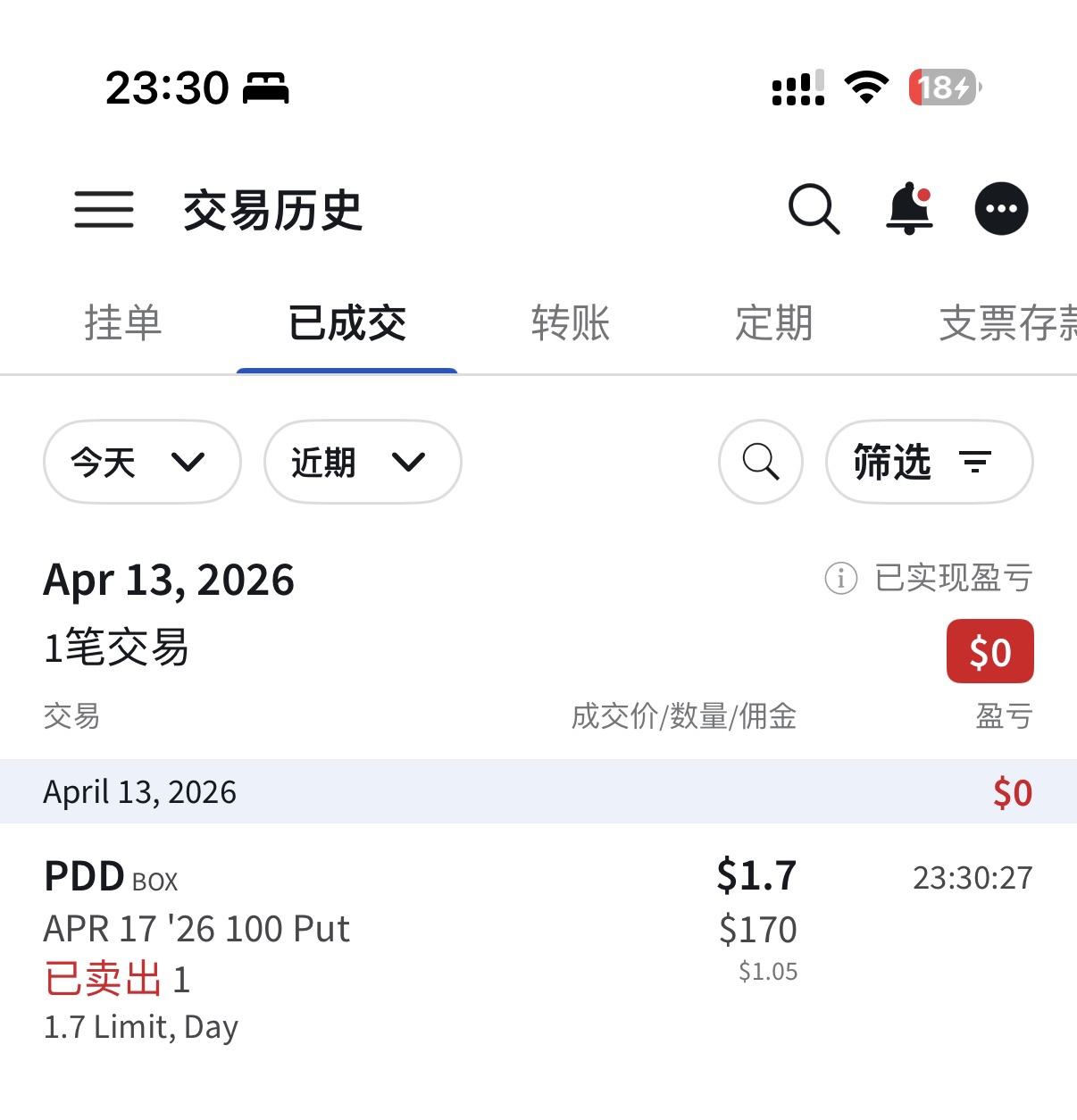Expand the 今天 date dropdown
1077x1120 pixels.
[x=141, y=462]
